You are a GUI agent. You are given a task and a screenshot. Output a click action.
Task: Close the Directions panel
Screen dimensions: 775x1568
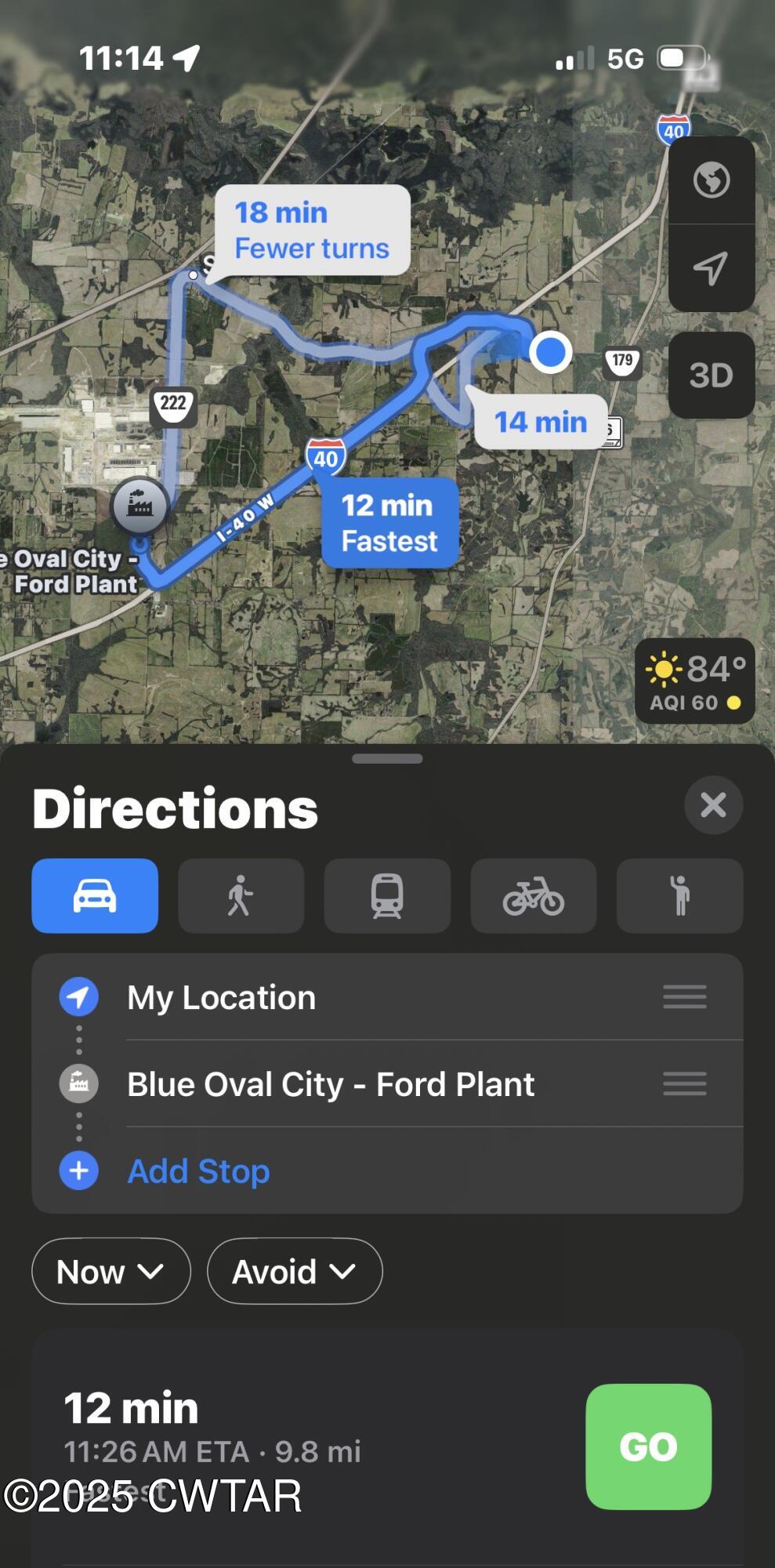pos(713,805)
